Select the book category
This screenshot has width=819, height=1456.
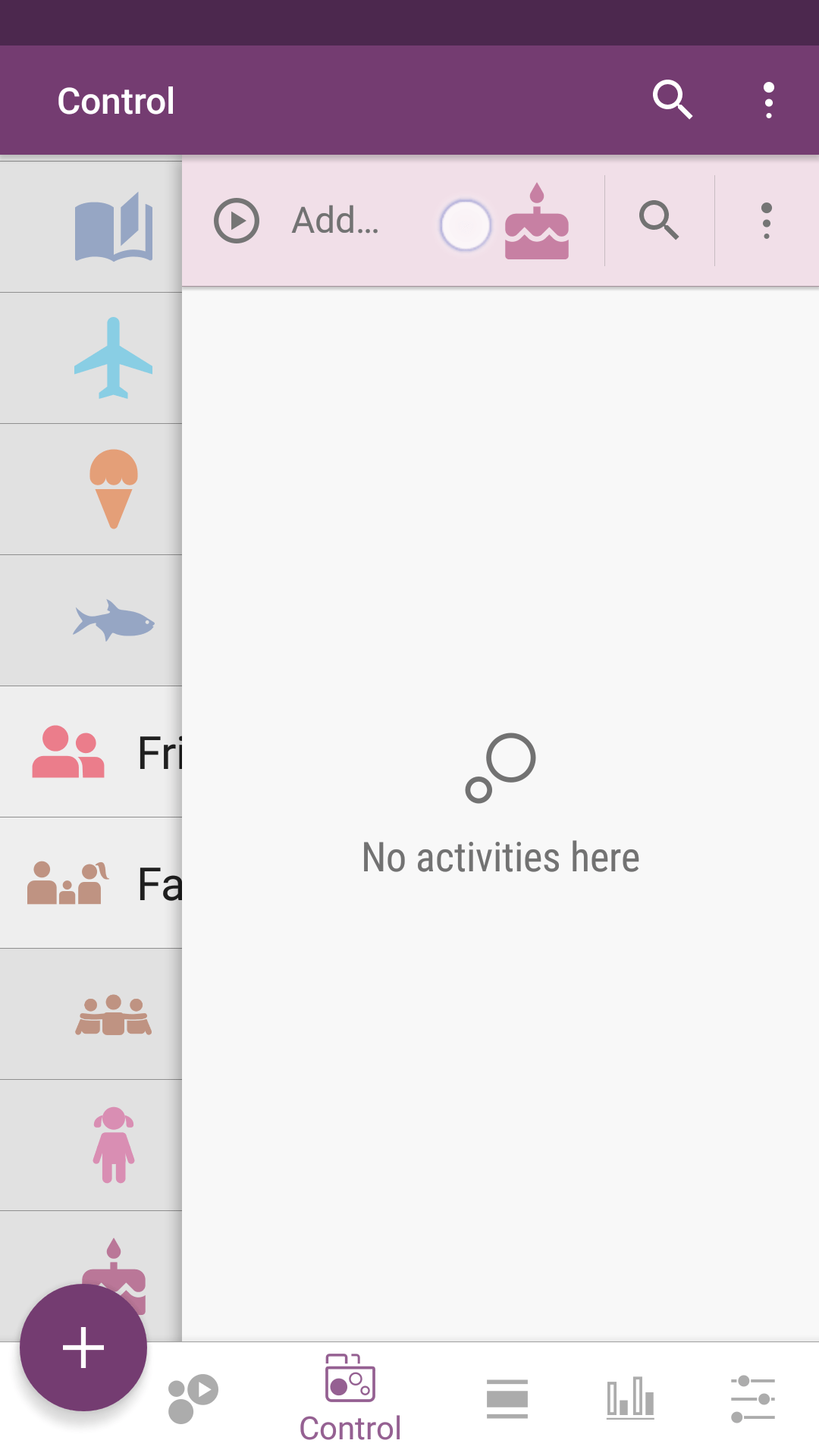click(x=114, y=227)
